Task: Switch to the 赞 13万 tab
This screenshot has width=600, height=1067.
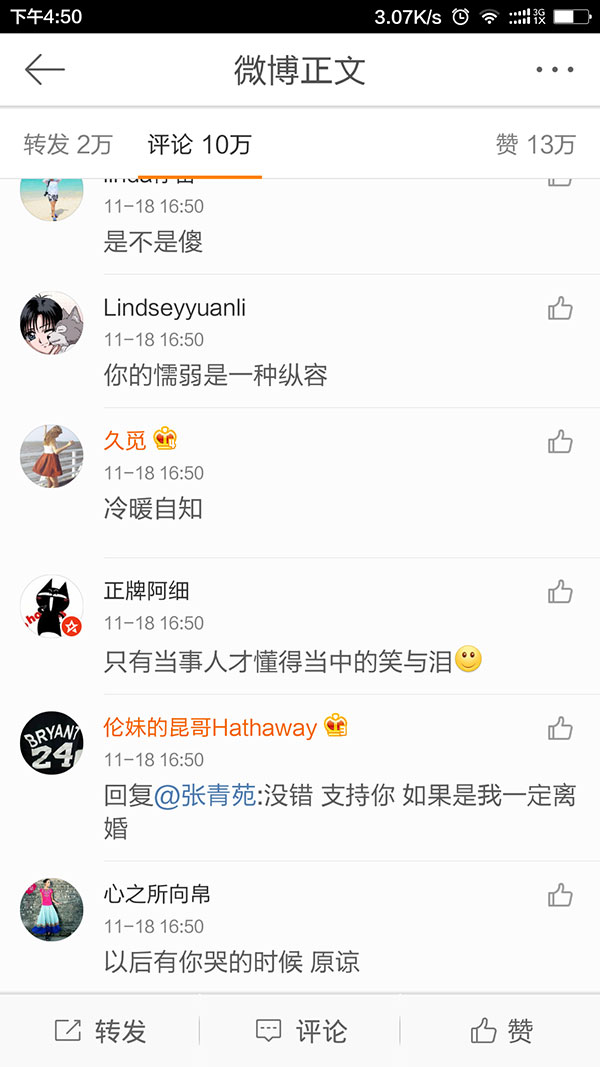Action: (x=535, y=145)
